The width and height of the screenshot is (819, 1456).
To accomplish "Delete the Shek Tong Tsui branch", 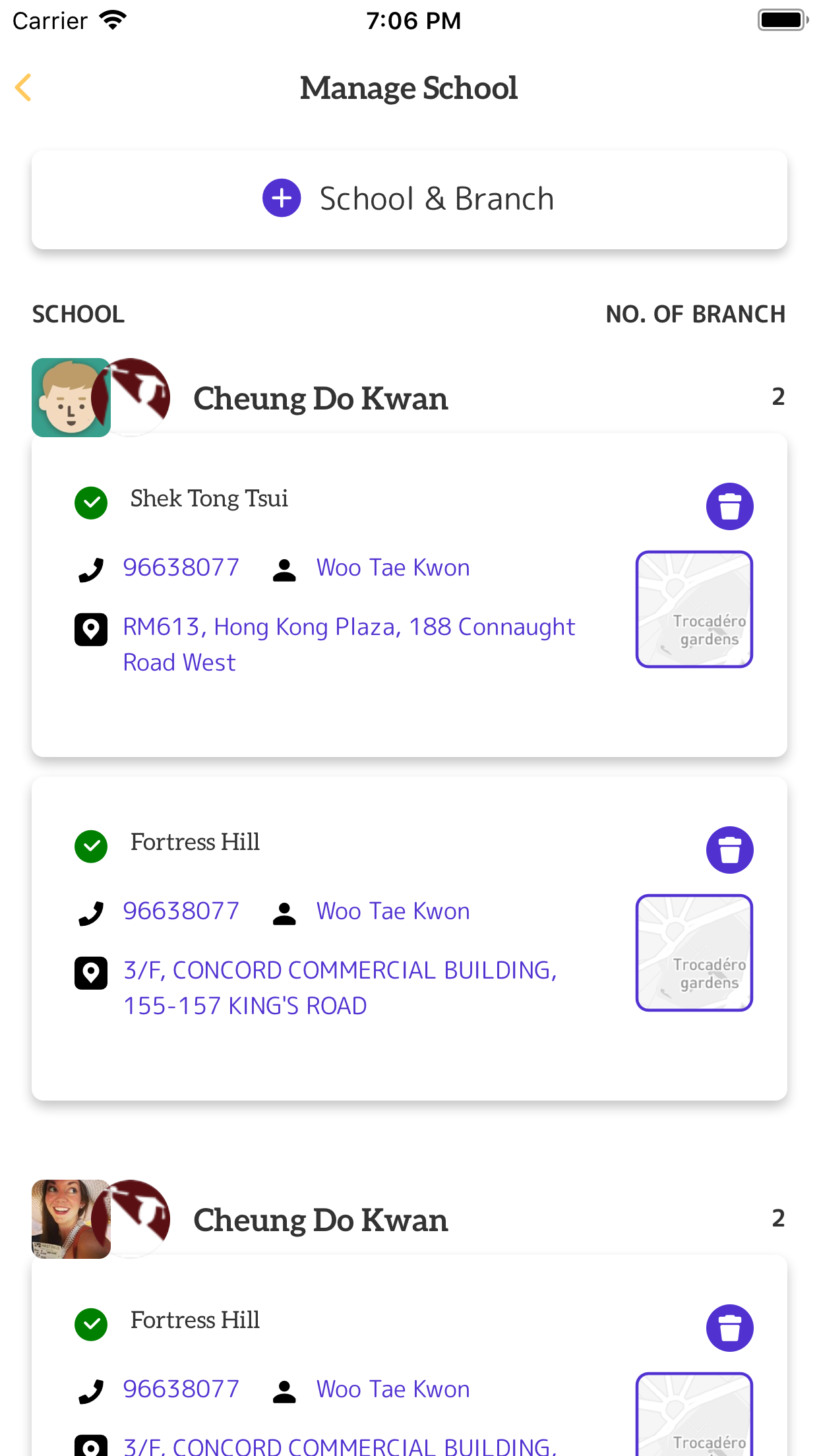I will [730, 506].
